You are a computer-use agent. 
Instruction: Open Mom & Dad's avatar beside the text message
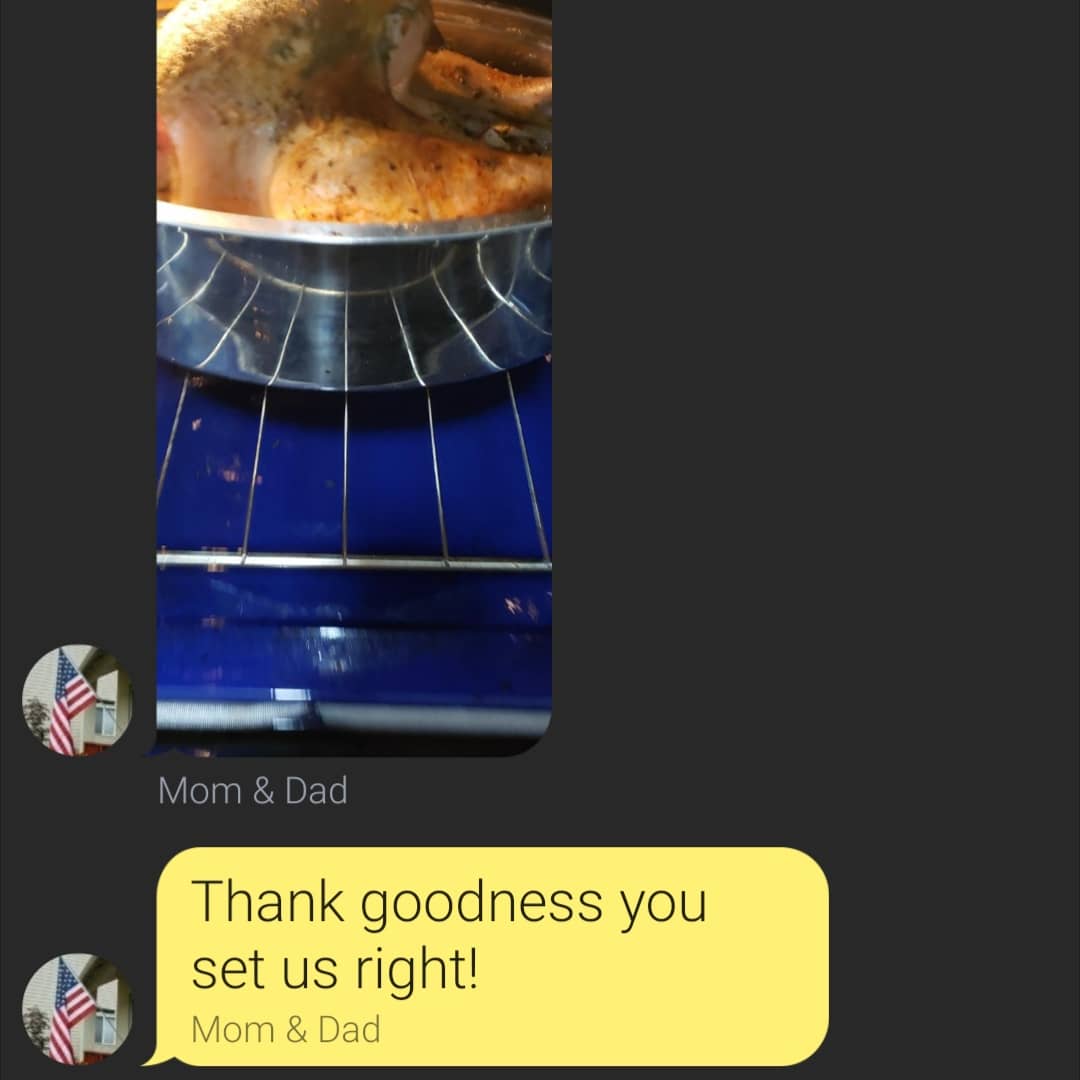click(77, 1009)
